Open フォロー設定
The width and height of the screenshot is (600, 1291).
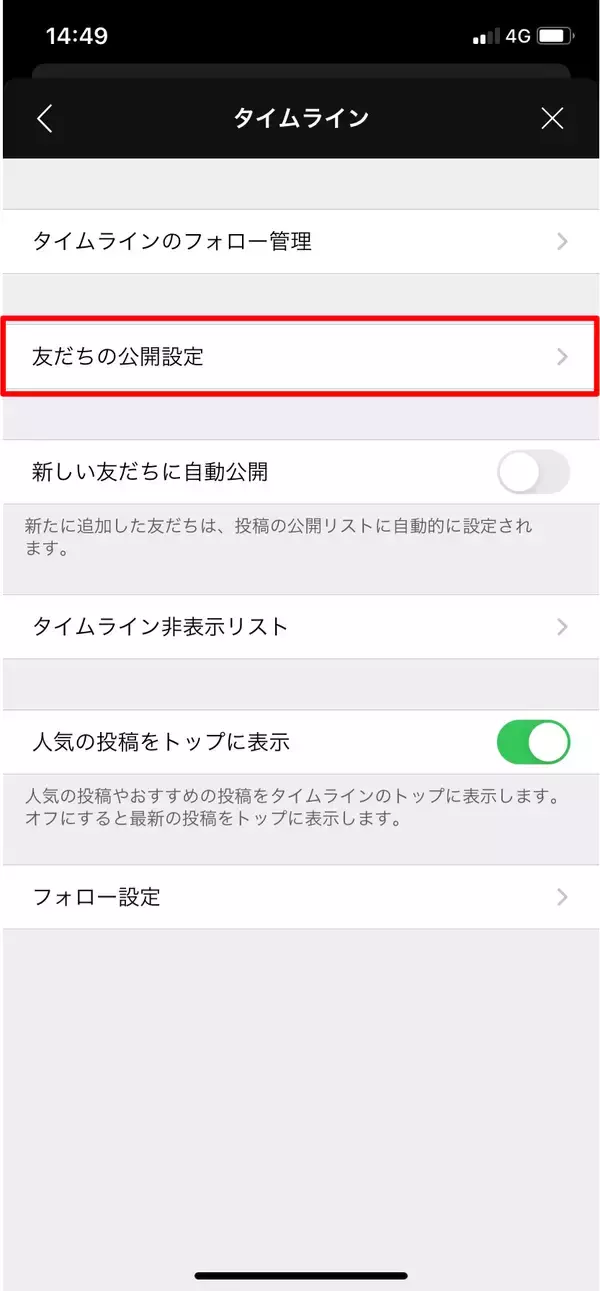pyautogui.click(x=300, y=896)
